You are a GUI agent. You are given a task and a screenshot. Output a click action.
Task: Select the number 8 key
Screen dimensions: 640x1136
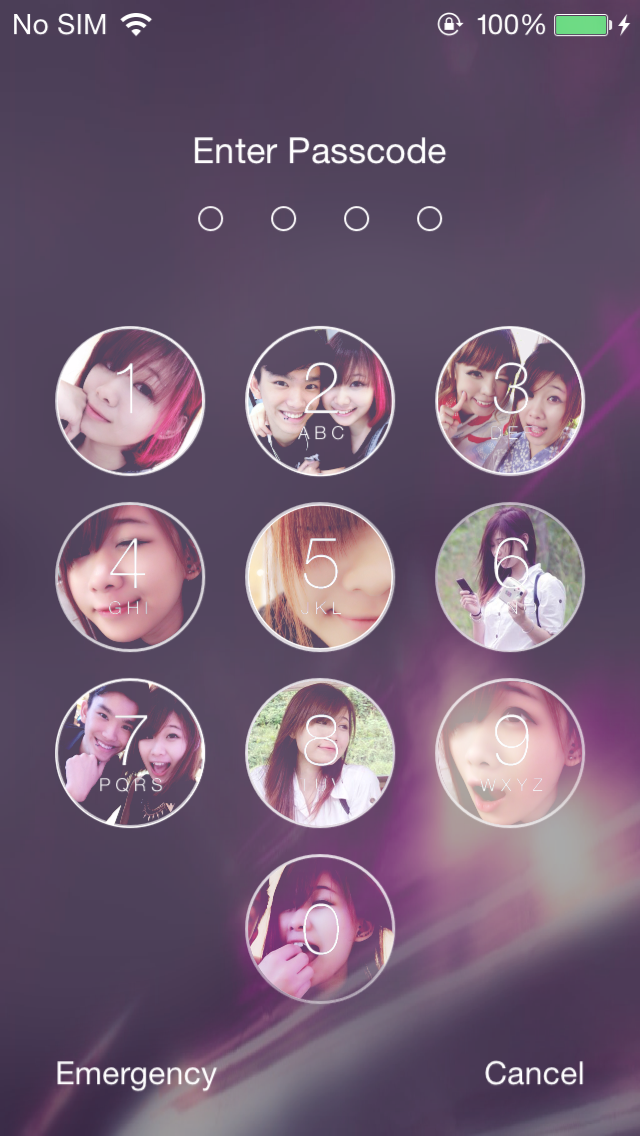pyautogui.click(x=320, y=753)
